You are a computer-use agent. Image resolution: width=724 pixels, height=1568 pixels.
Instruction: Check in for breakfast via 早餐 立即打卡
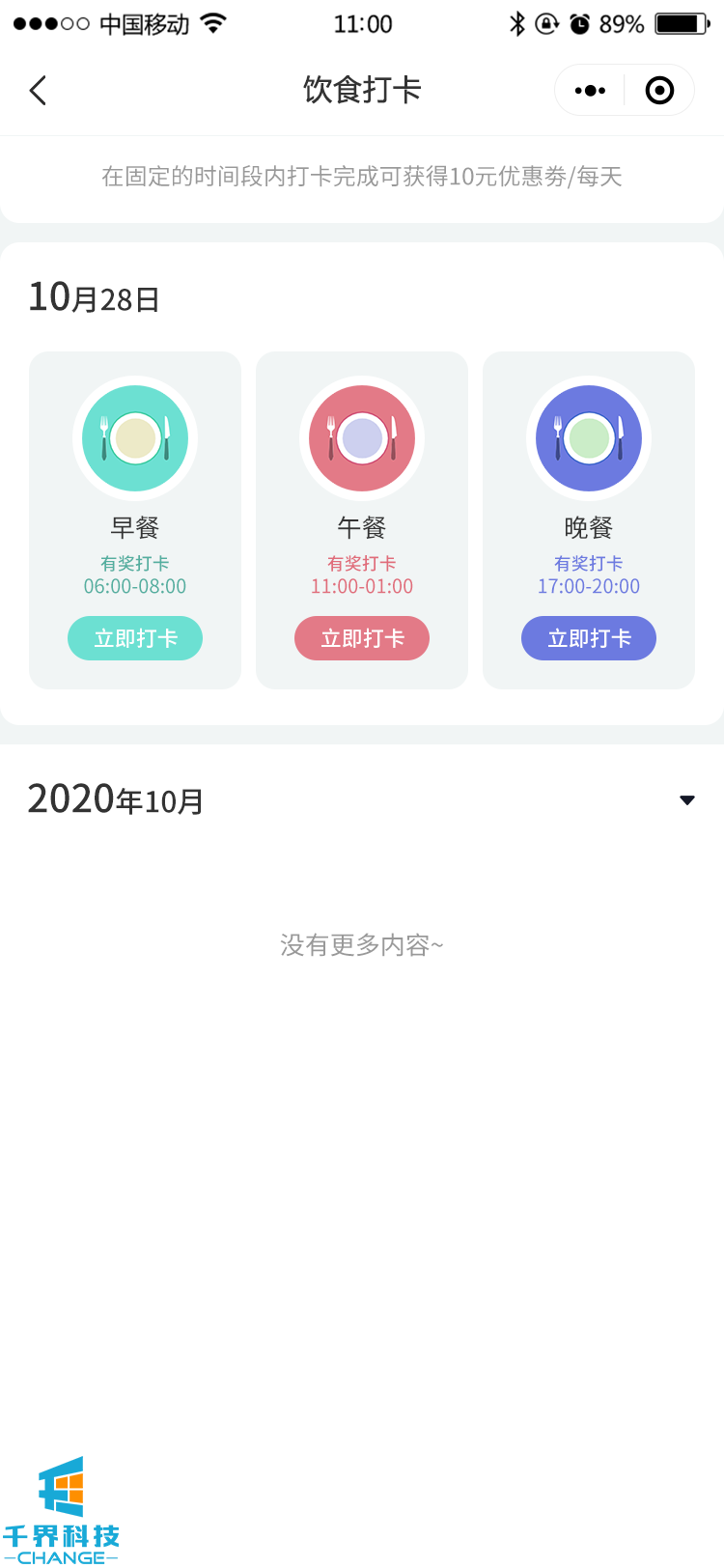point(135,638)
